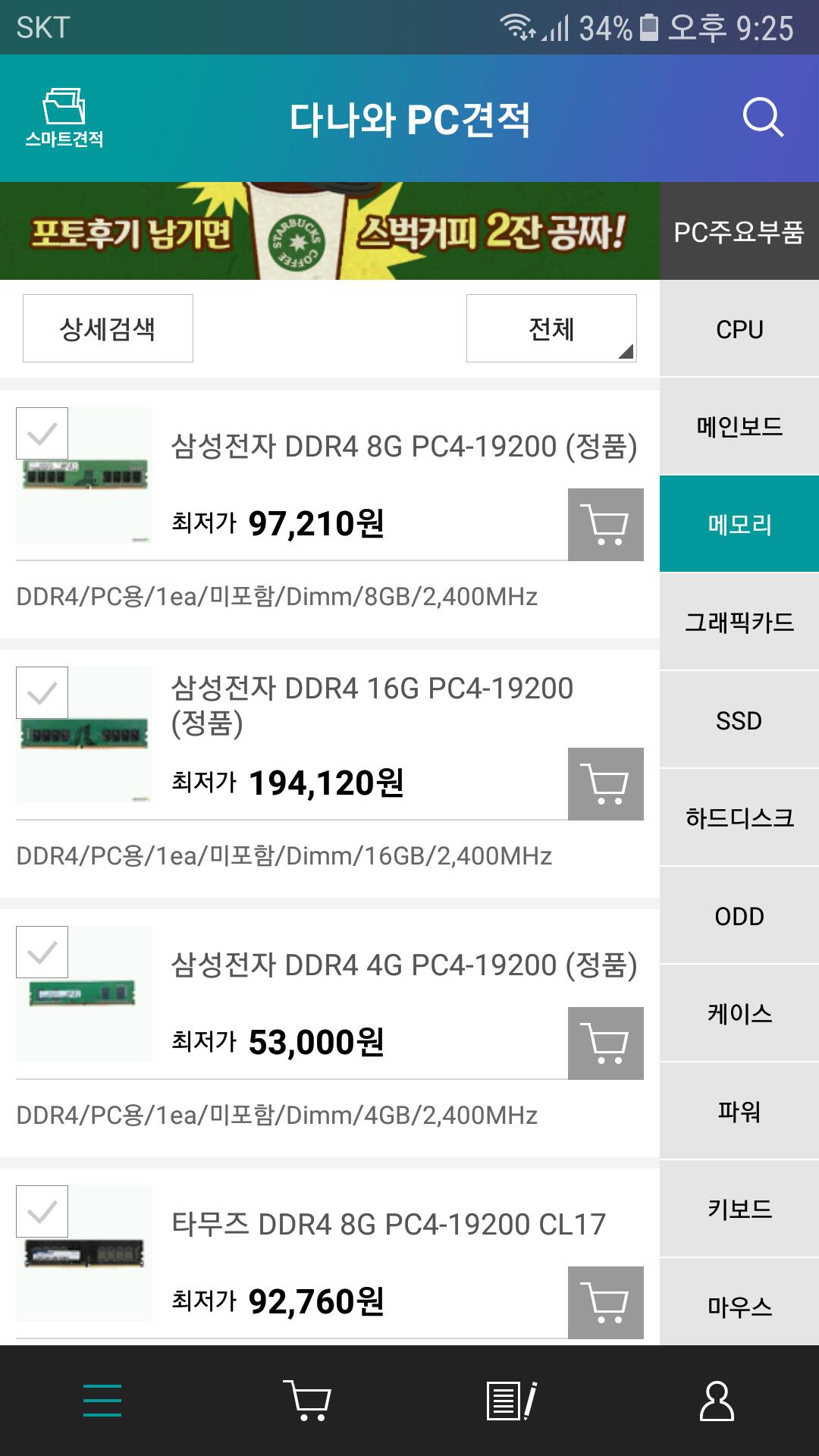Add 삼성전자 DDR4 16G to cart
Screen dimensions: 819x1456
pyautogui.click(x=606, y=784)
